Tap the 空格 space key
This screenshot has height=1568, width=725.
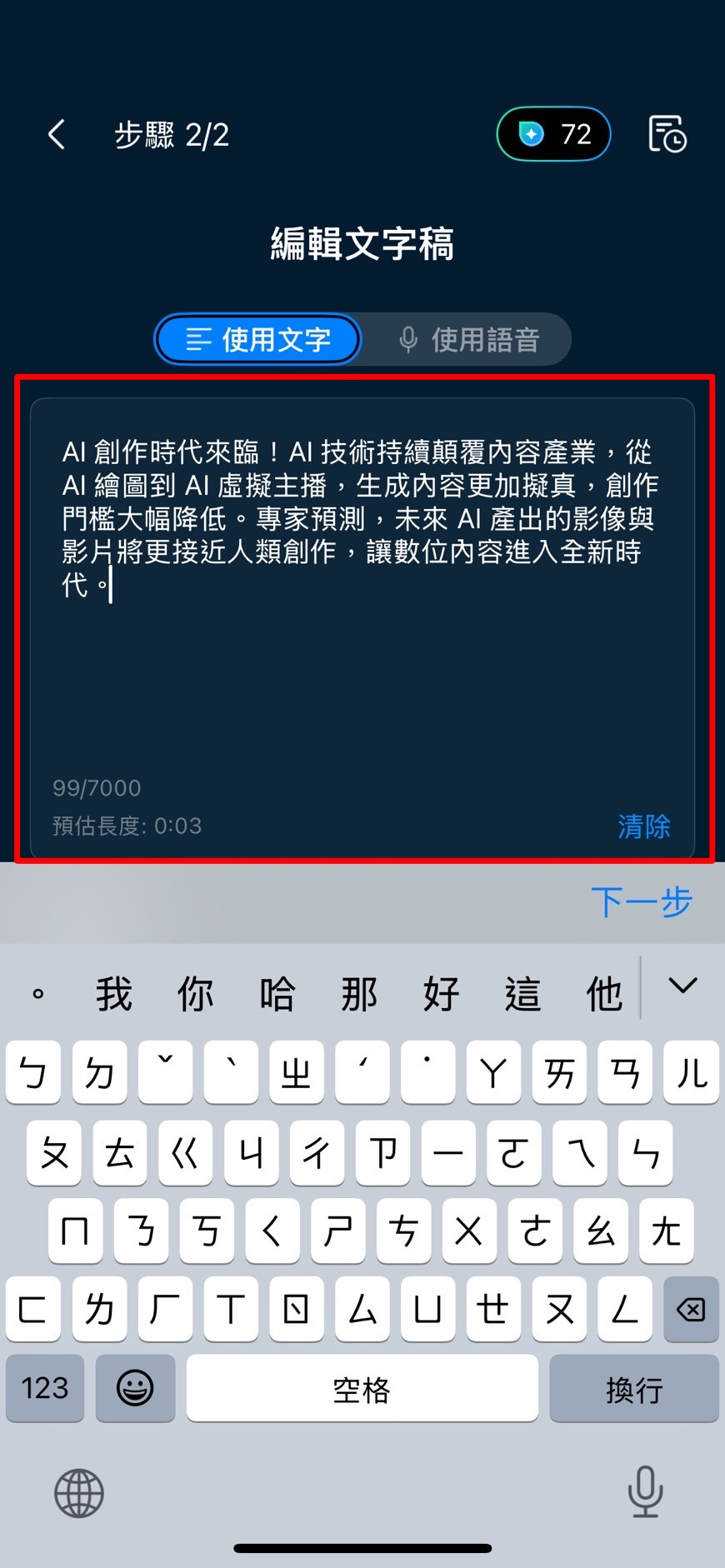tap(362, 1388)
